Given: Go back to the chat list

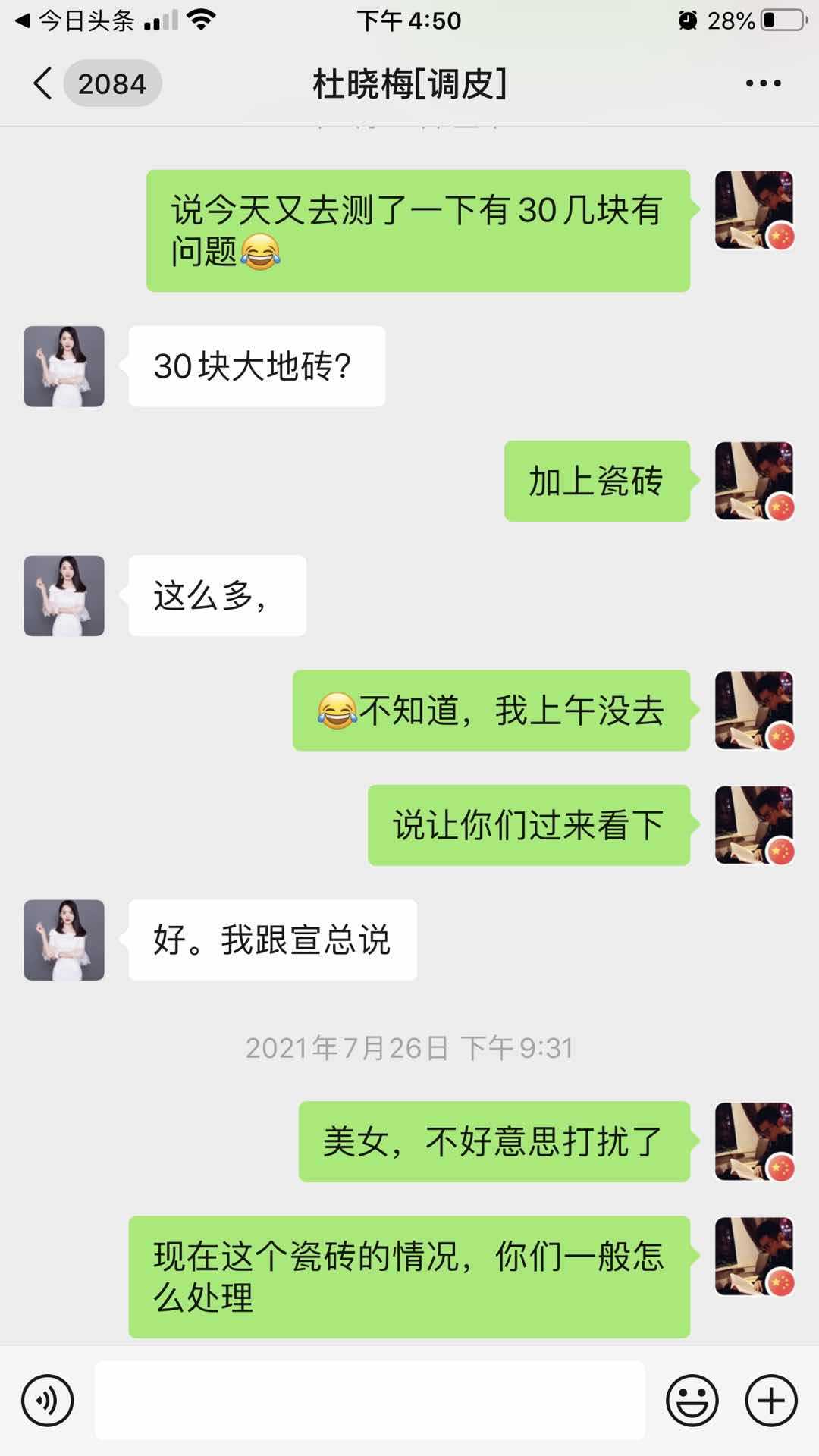Looking at the screenshot, I should [x=44, y=83].
